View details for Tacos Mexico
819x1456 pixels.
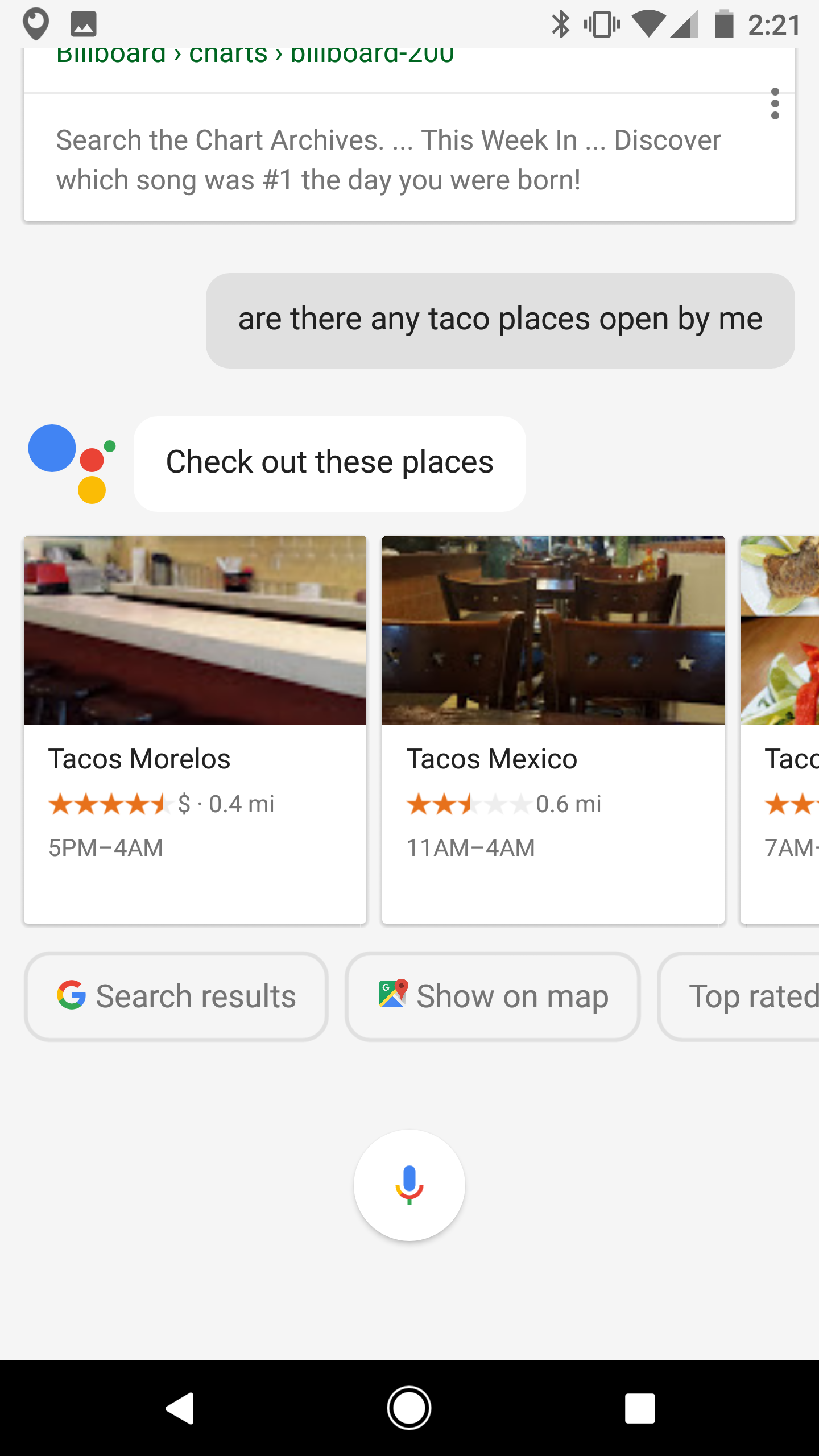[x=553, y=729]
